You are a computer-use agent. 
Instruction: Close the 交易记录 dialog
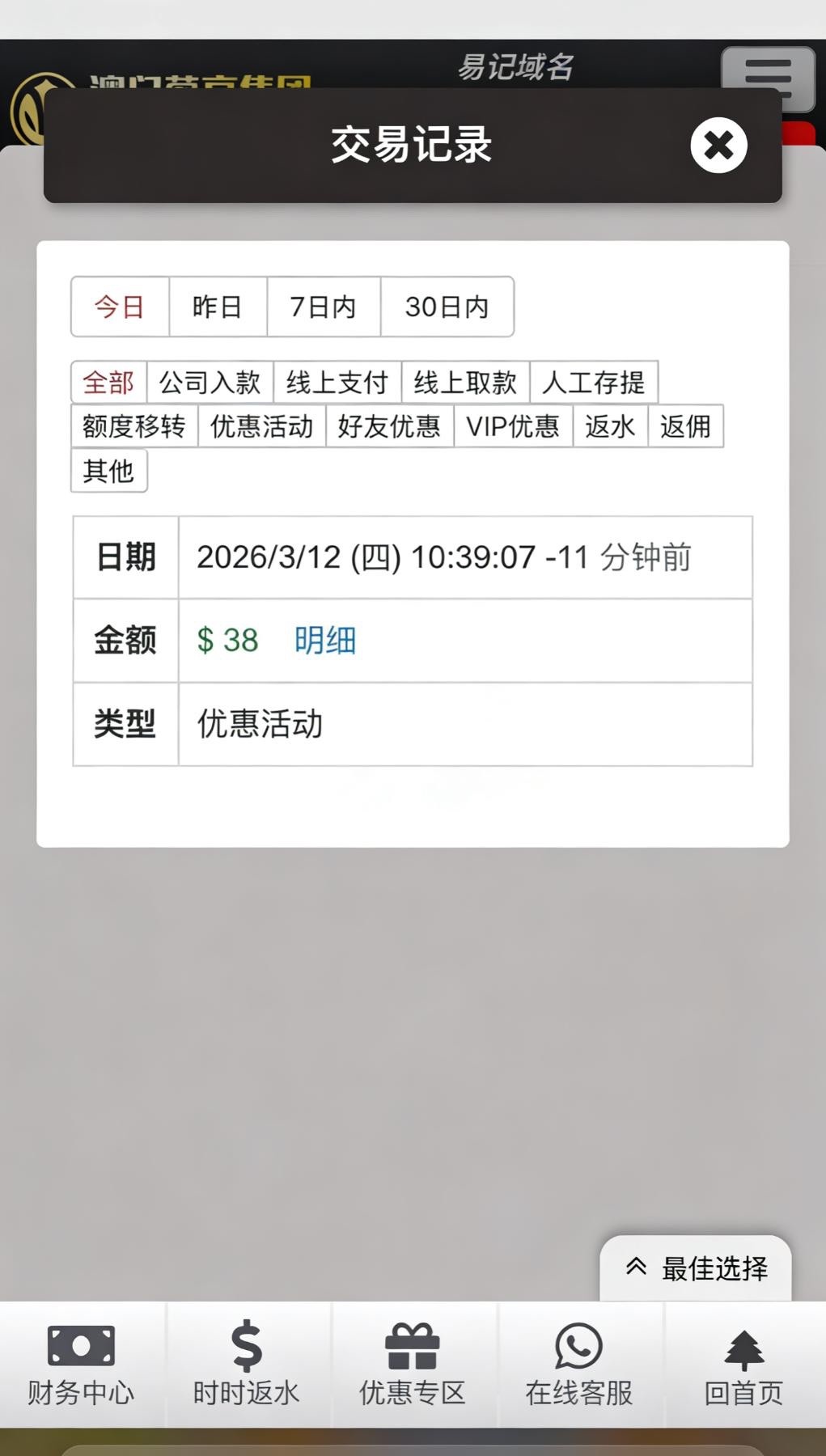718,146
